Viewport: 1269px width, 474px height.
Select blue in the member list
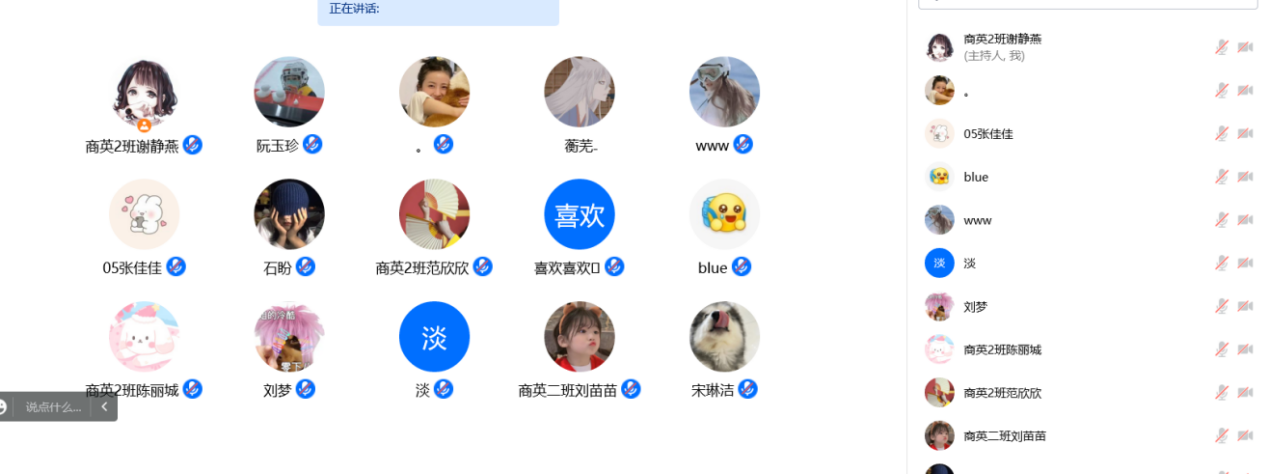click(975, 177)
